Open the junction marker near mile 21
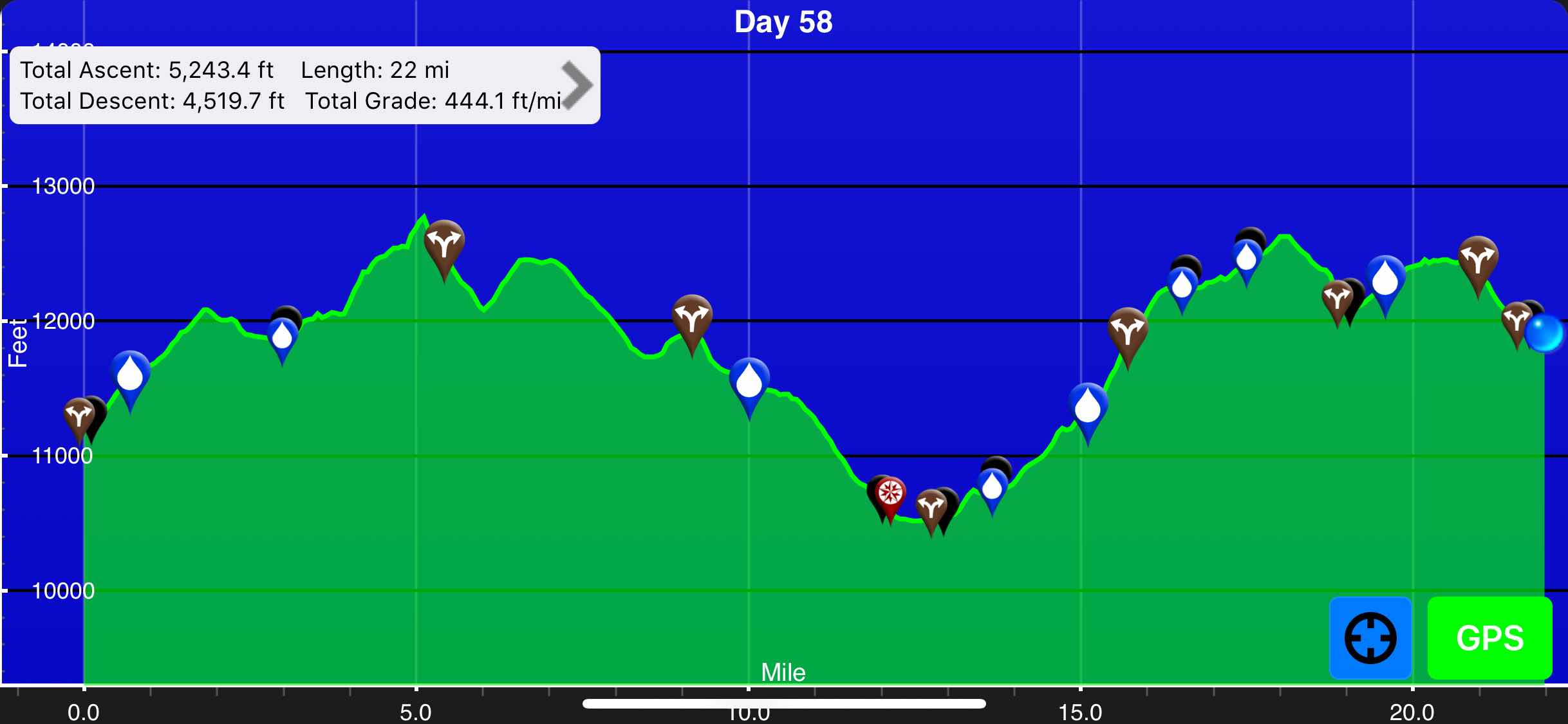Screen dimensions: 1568x724 click(x=1478, y=261)
